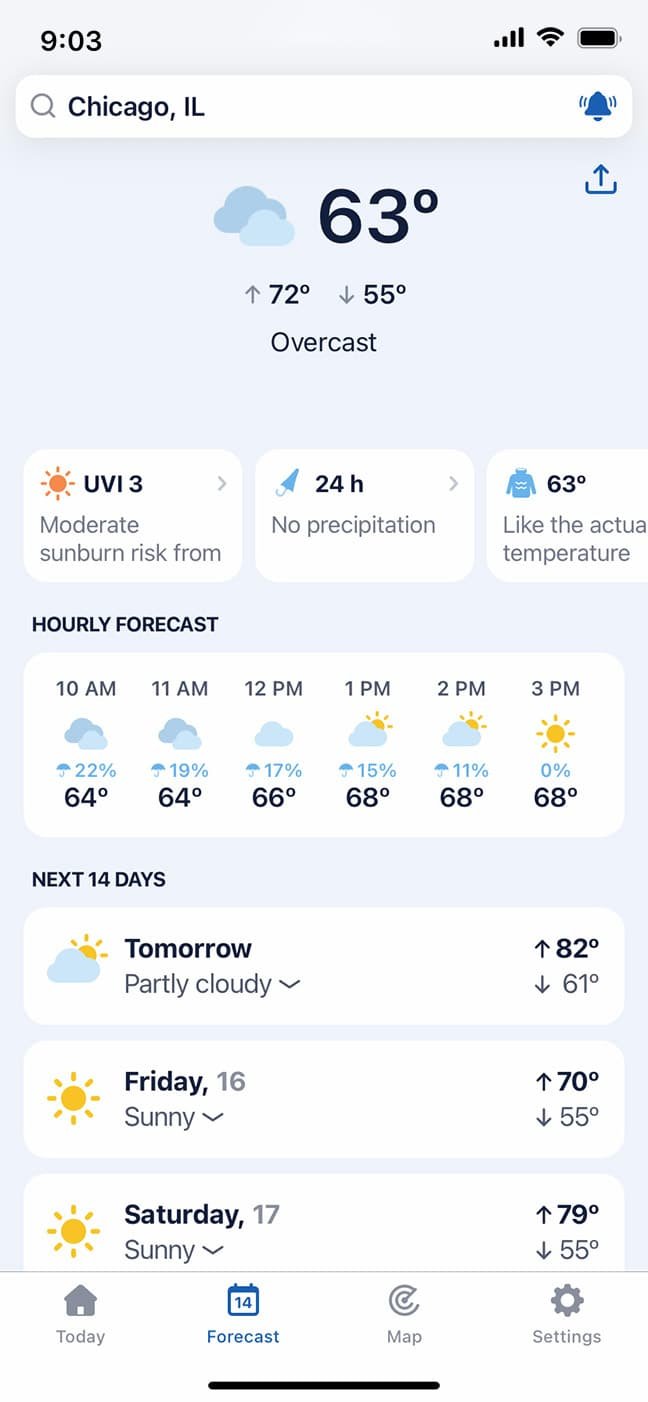
Task: Open the Settings tab
Action: pos(566,1315)
